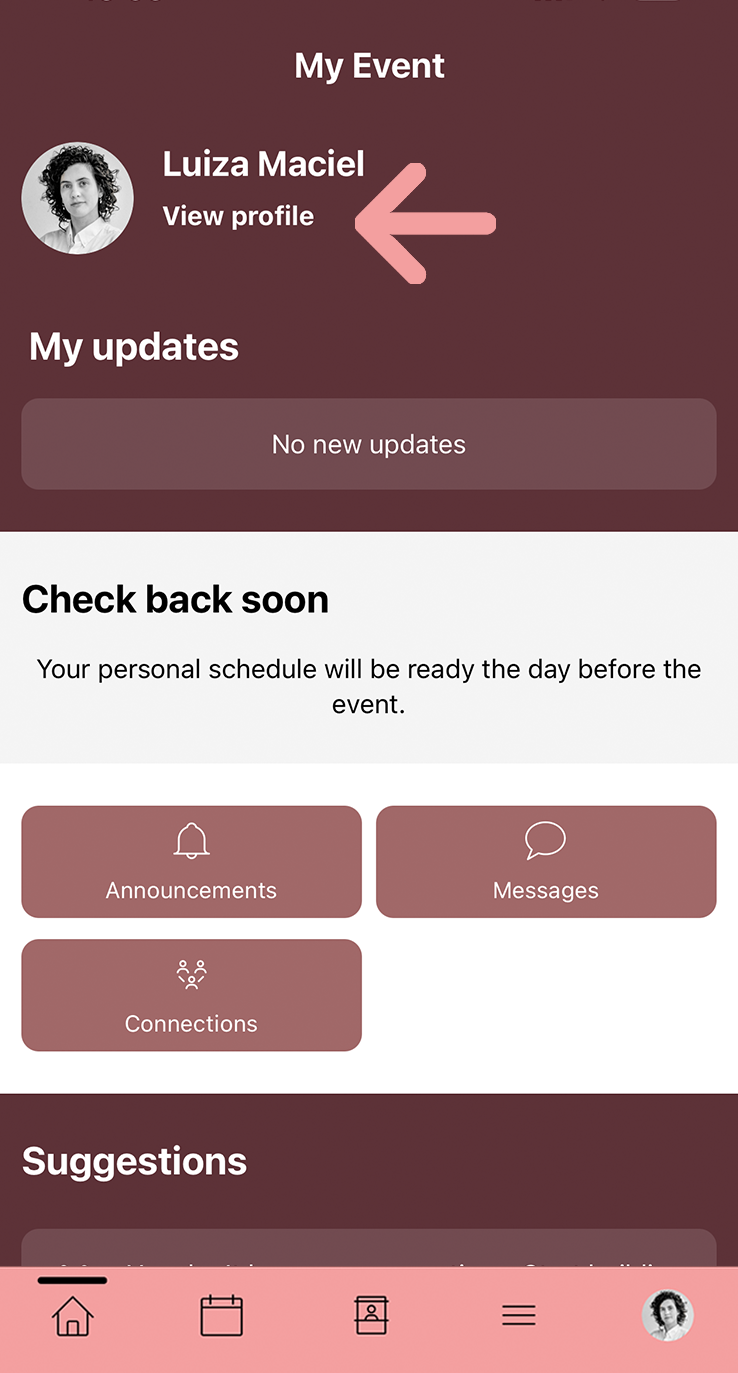738x1373 pixels.
Task: Open Announcements
Action: point(191,861)
